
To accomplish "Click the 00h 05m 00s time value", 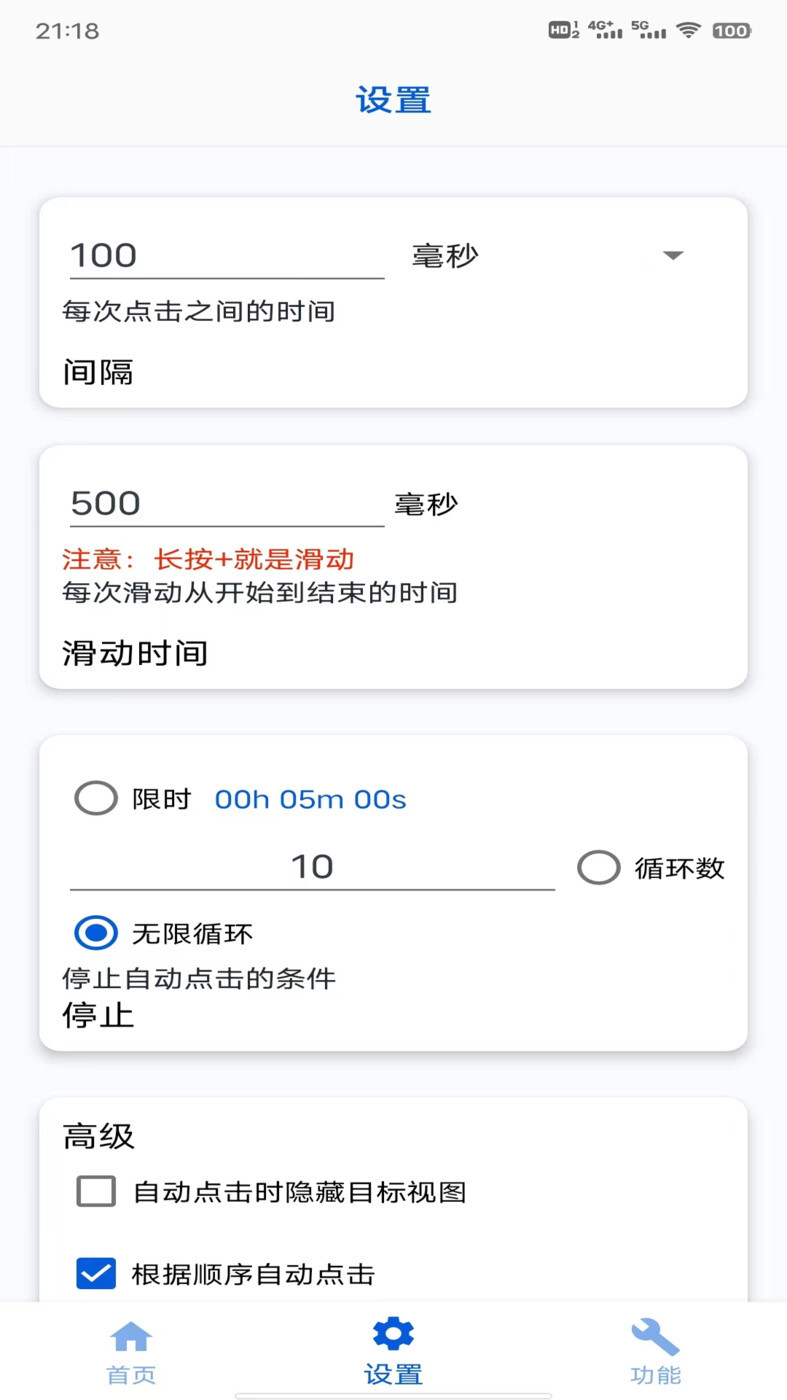I will pos(310,799).
